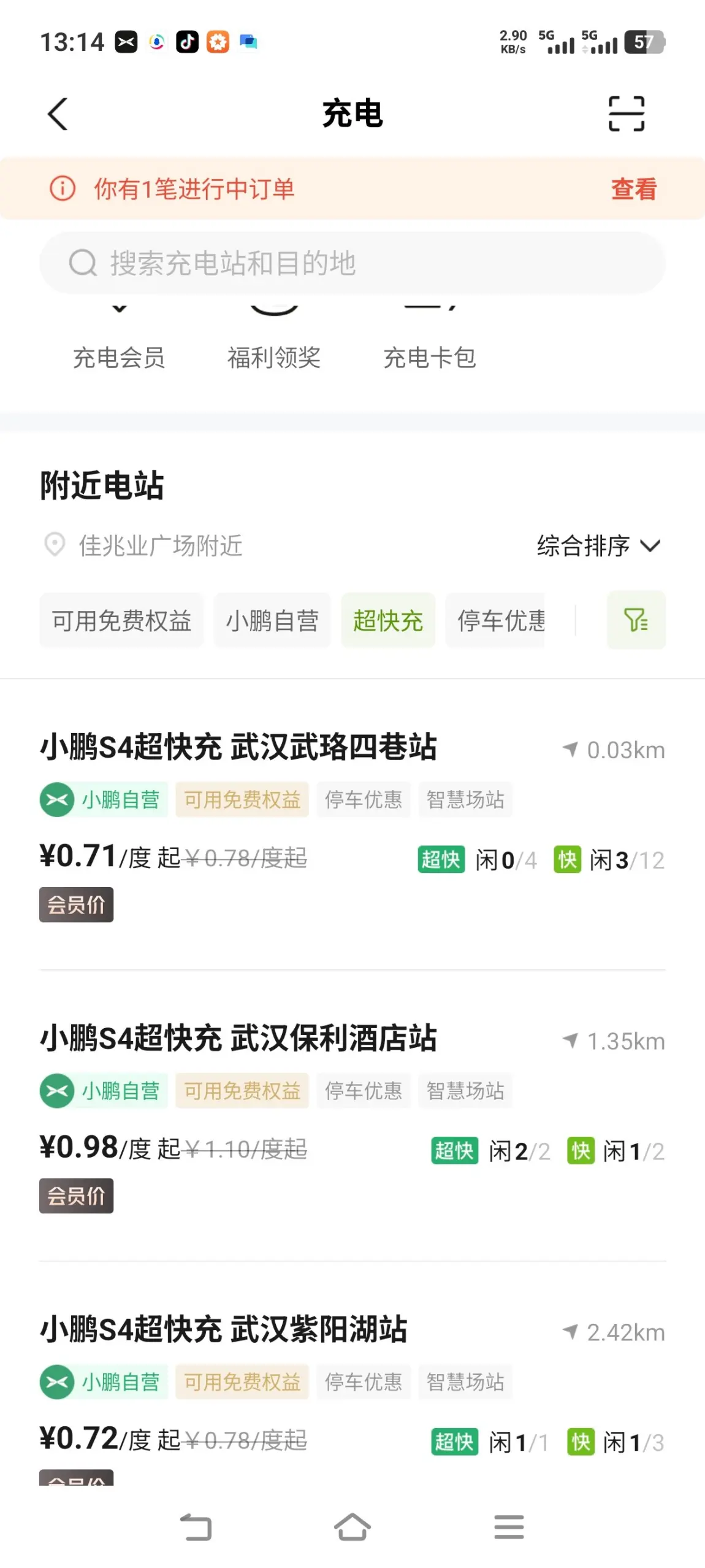Go back using the top-left arrow

pyautogui.click(x=58, y=114)
